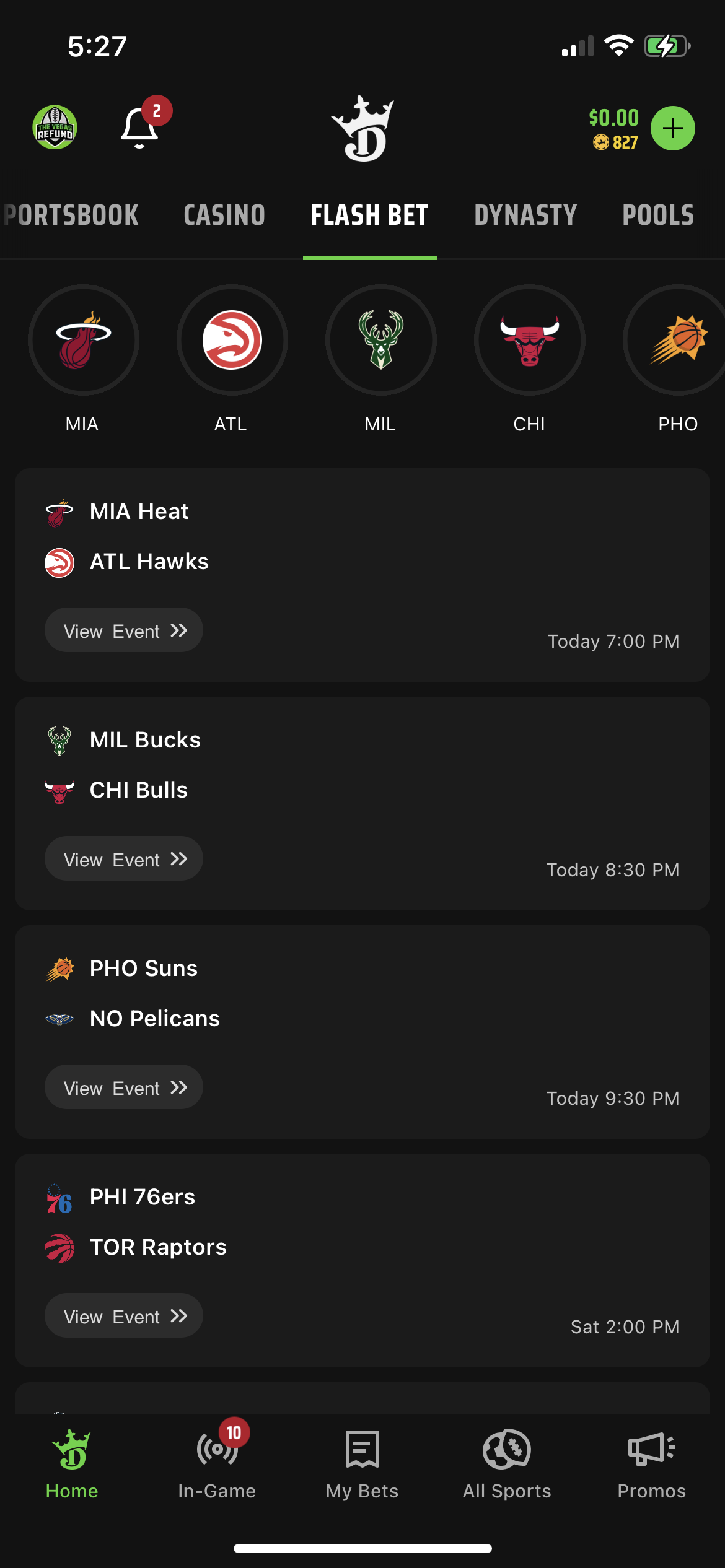Switch to the Dynasty tab

coord(525,216)
